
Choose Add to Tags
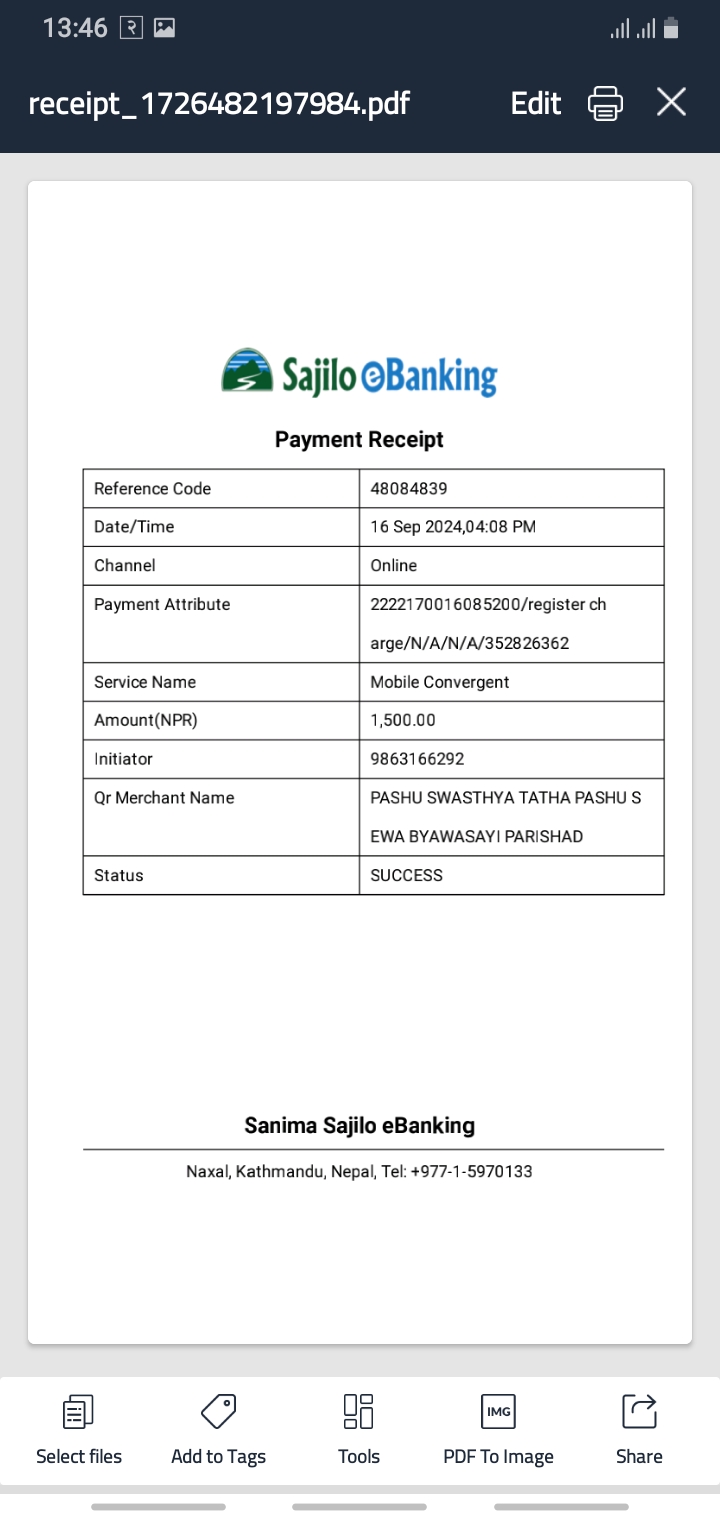point(218,1430)
